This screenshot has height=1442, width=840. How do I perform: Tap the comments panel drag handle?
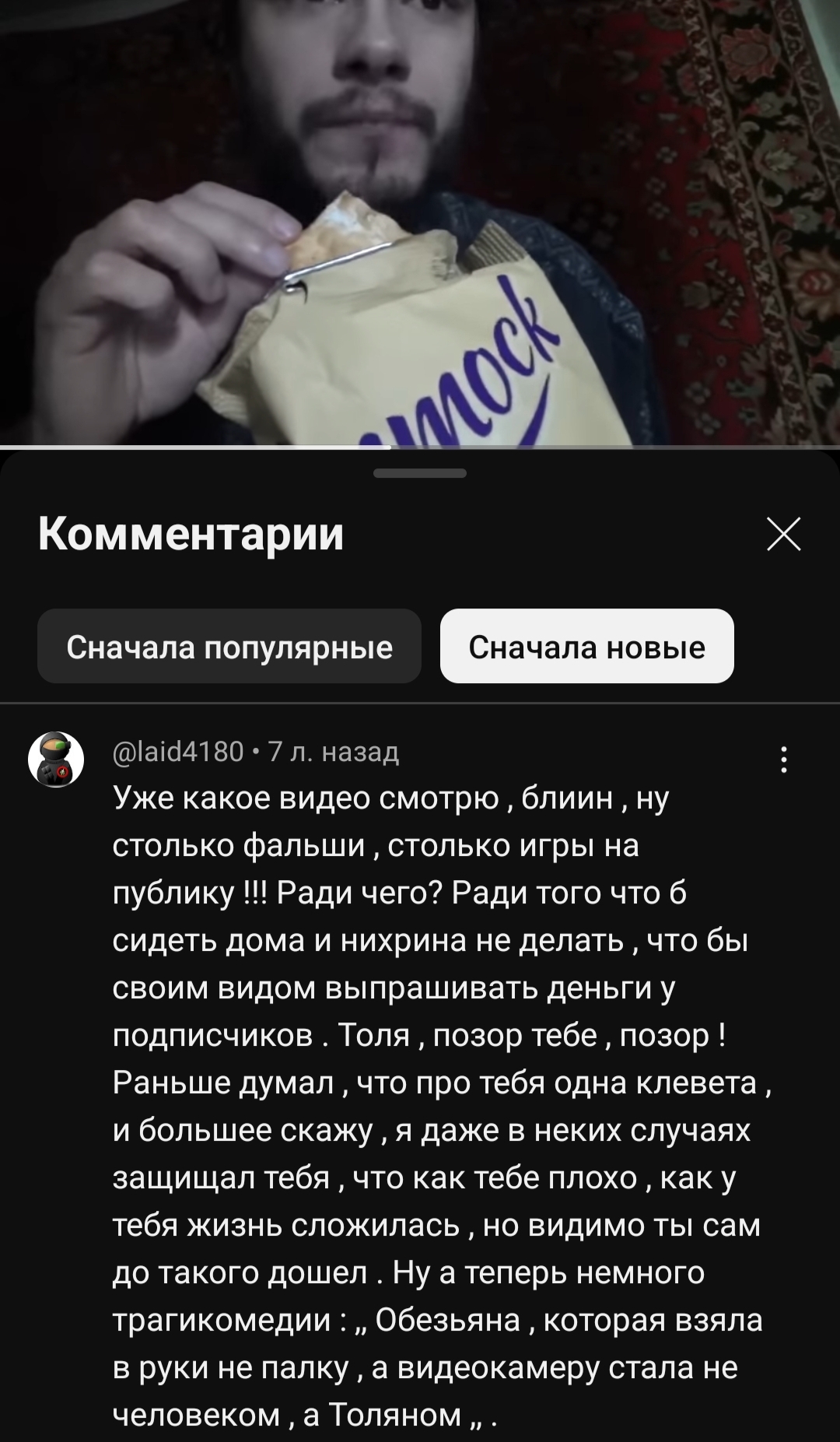tap(420, 473)
